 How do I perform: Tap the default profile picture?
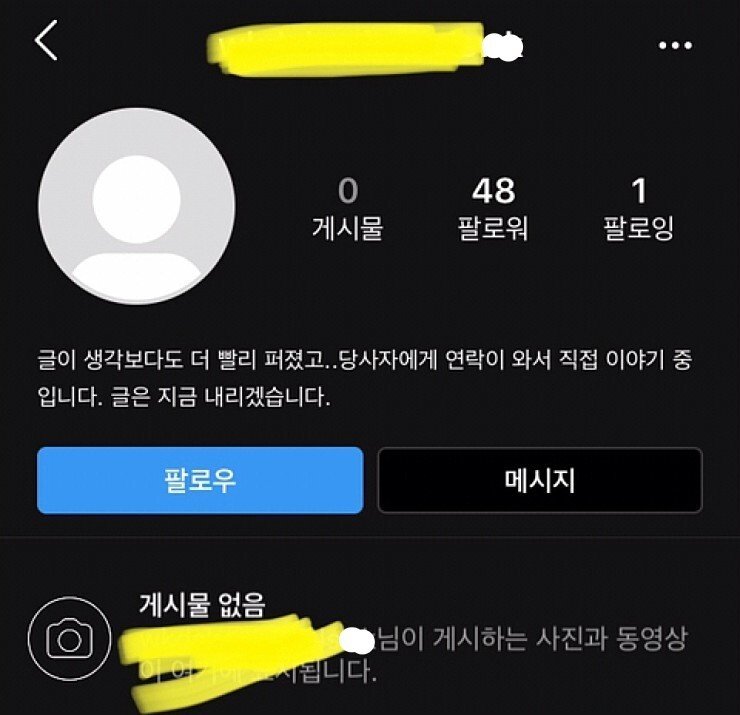(137, 207)
